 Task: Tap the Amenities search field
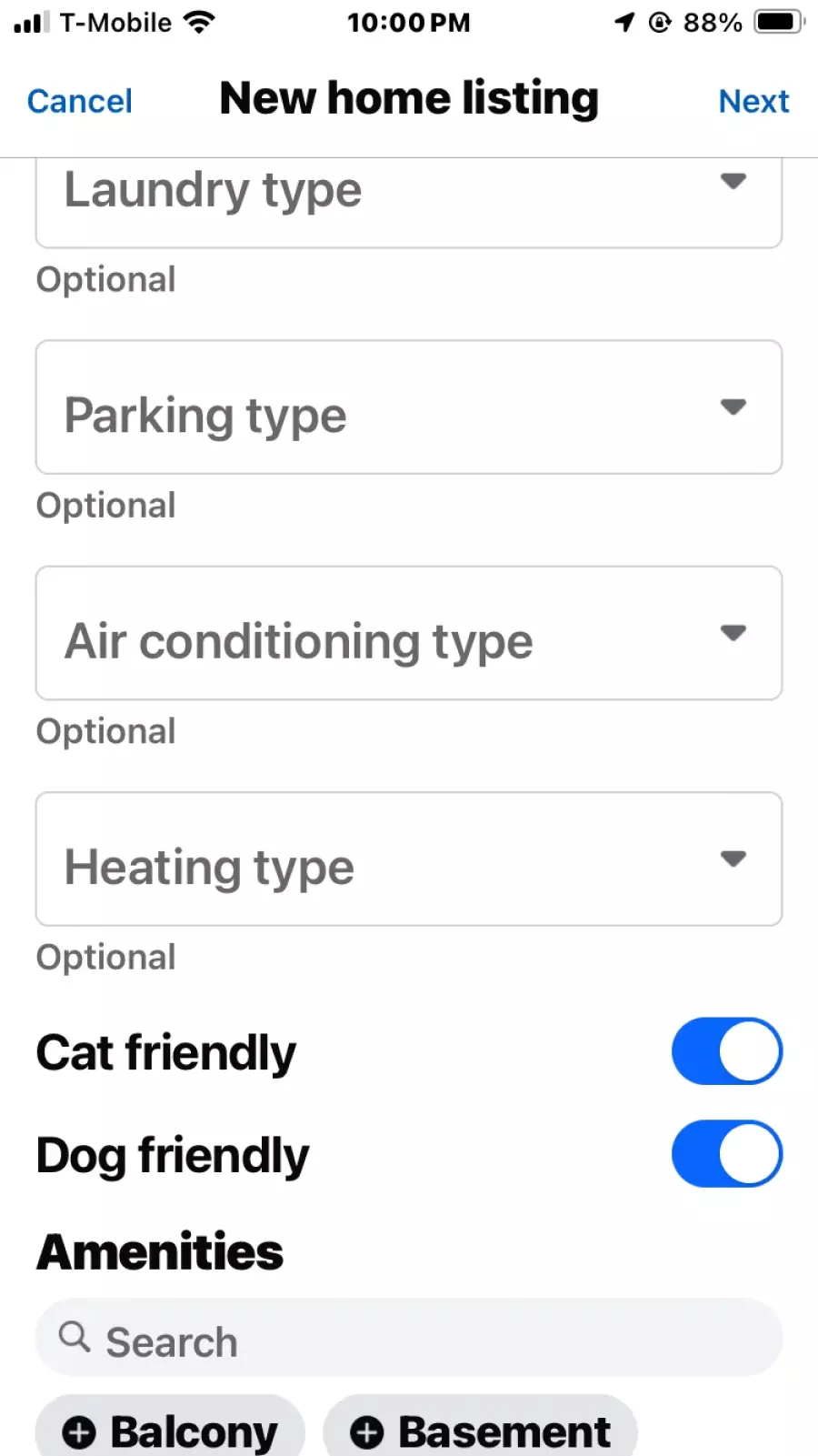pyautogui.click(x=409, y=1338)
